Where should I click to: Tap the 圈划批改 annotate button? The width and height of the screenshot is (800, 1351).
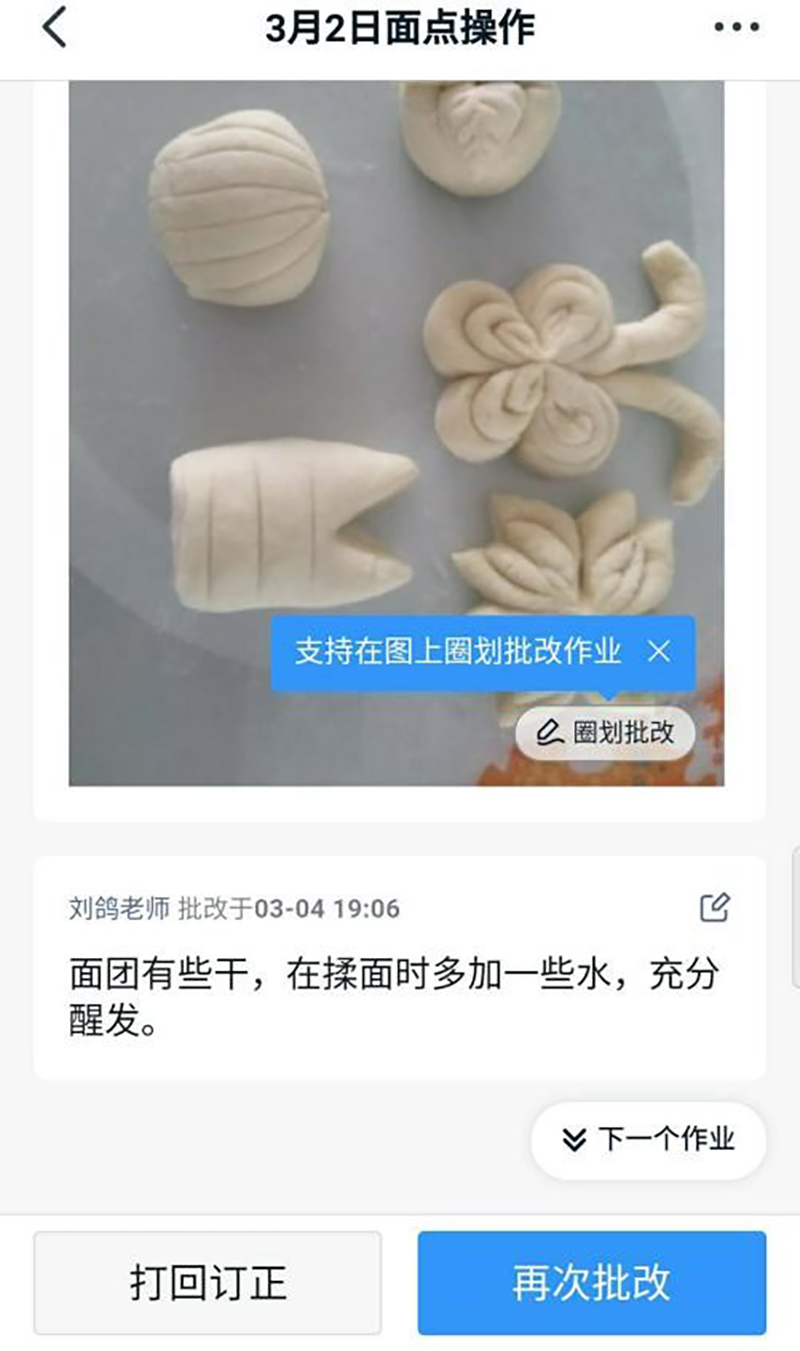coord(605,732)
